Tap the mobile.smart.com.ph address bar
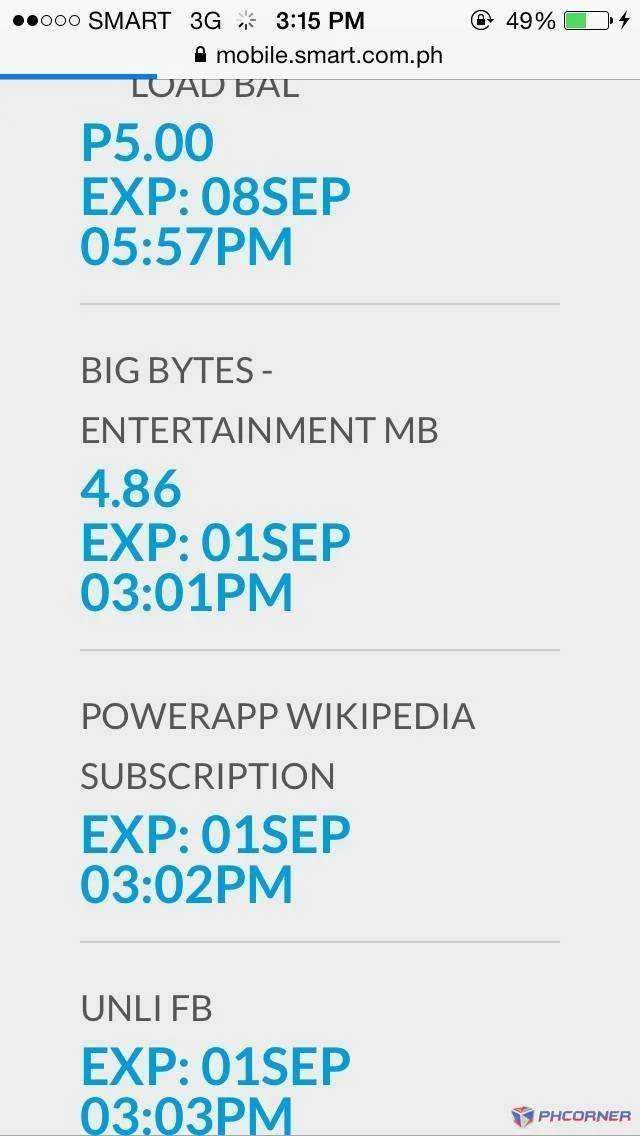 (x=319, y=56)
